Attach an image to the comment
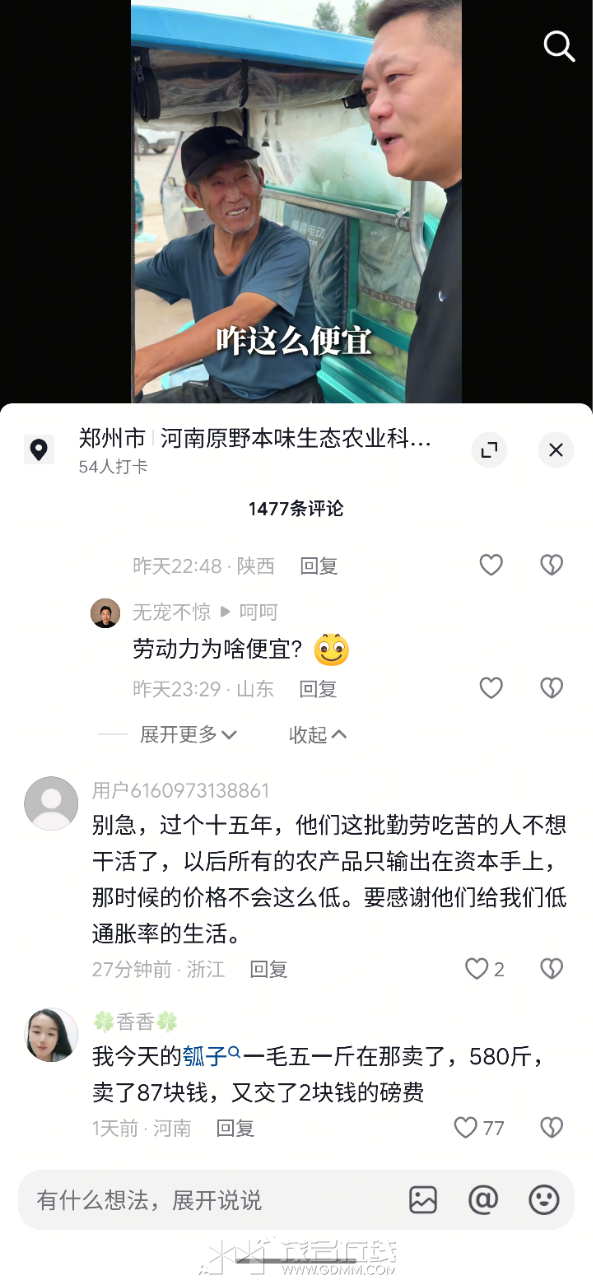The width and height of the screenshot is (593, 1280). pos(423,1200)
